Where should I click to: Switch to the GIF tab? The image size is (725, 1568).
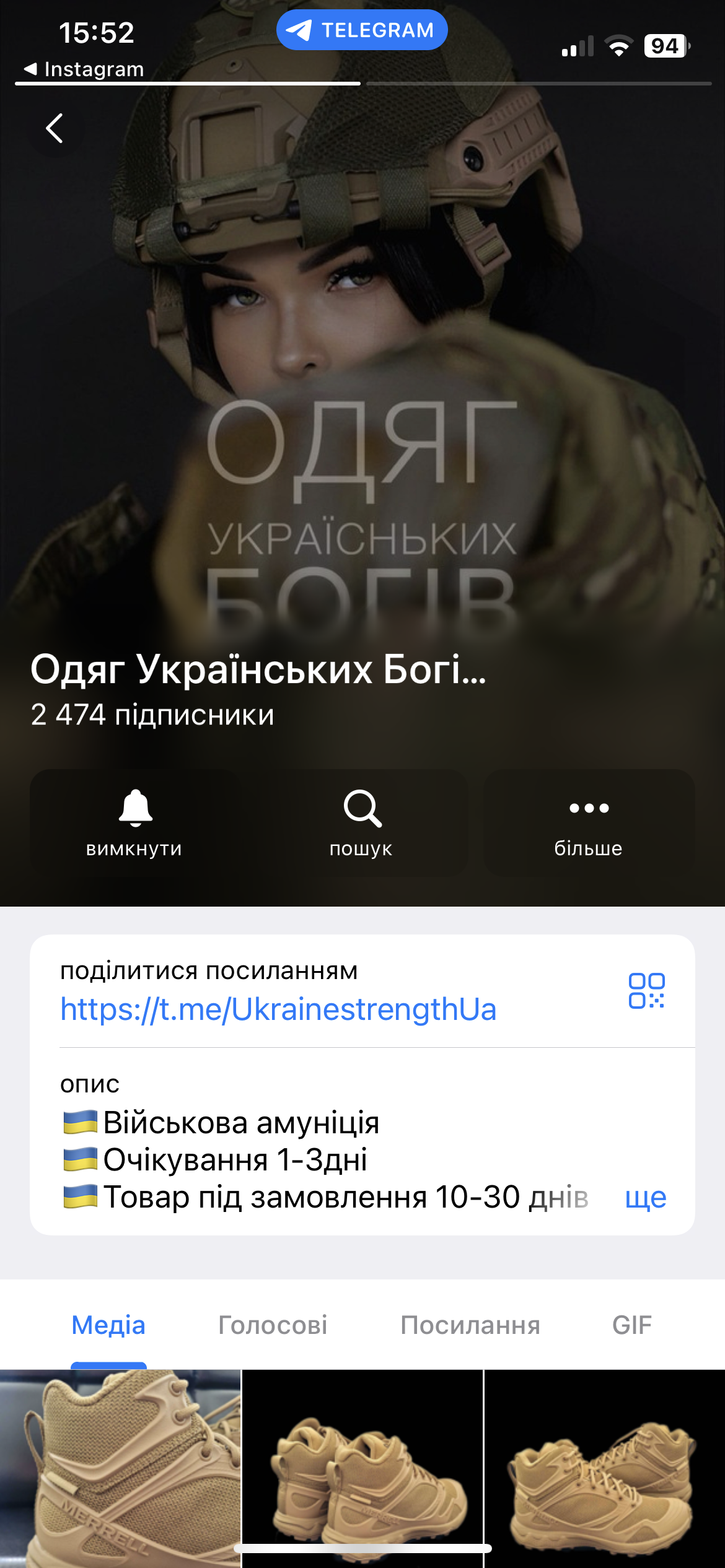632,1325
